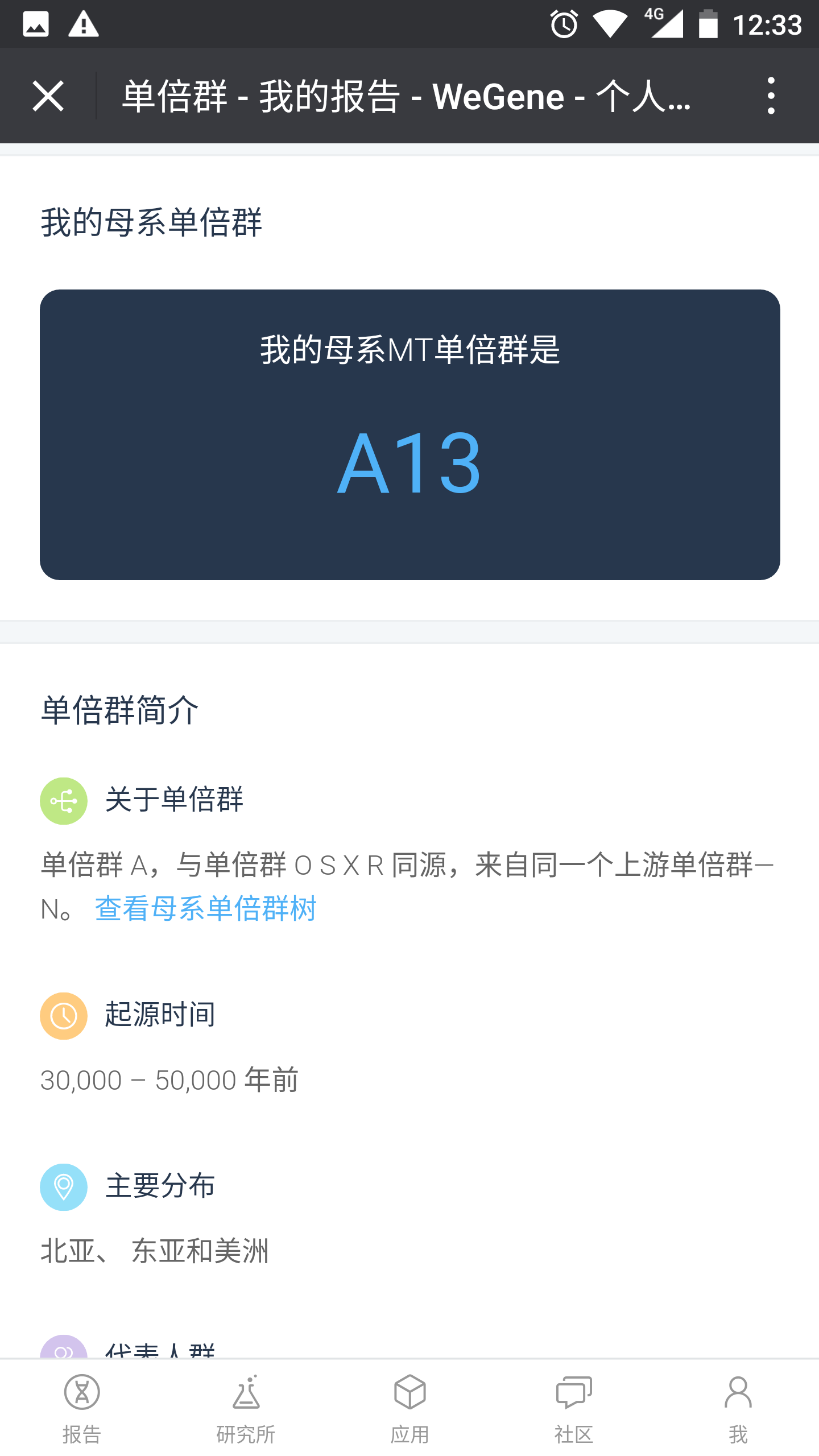Switch to the 我 profile tab
Viewport: 819px width, 1456px height.
[x=738, y=1409]
